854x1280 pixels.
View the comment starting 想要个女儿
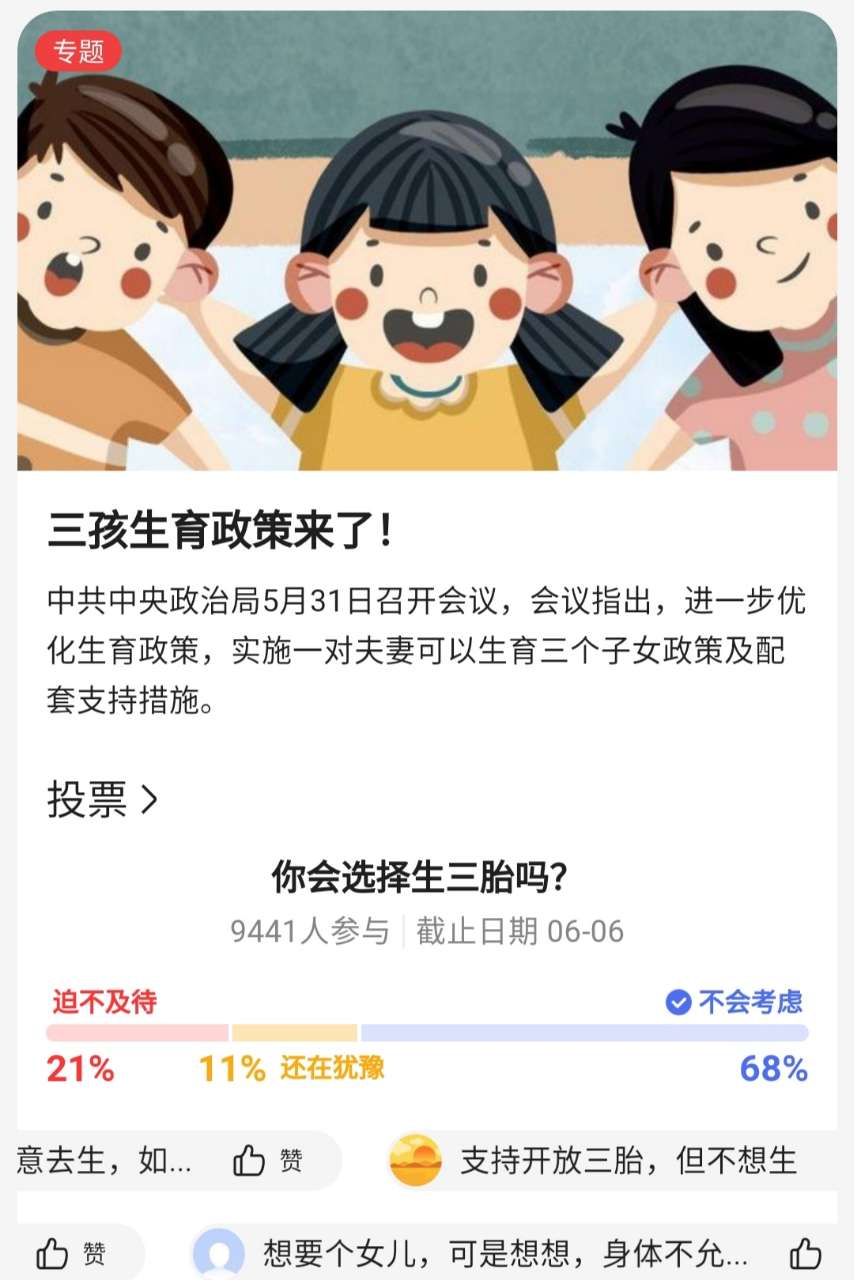tap(505, 1253)
